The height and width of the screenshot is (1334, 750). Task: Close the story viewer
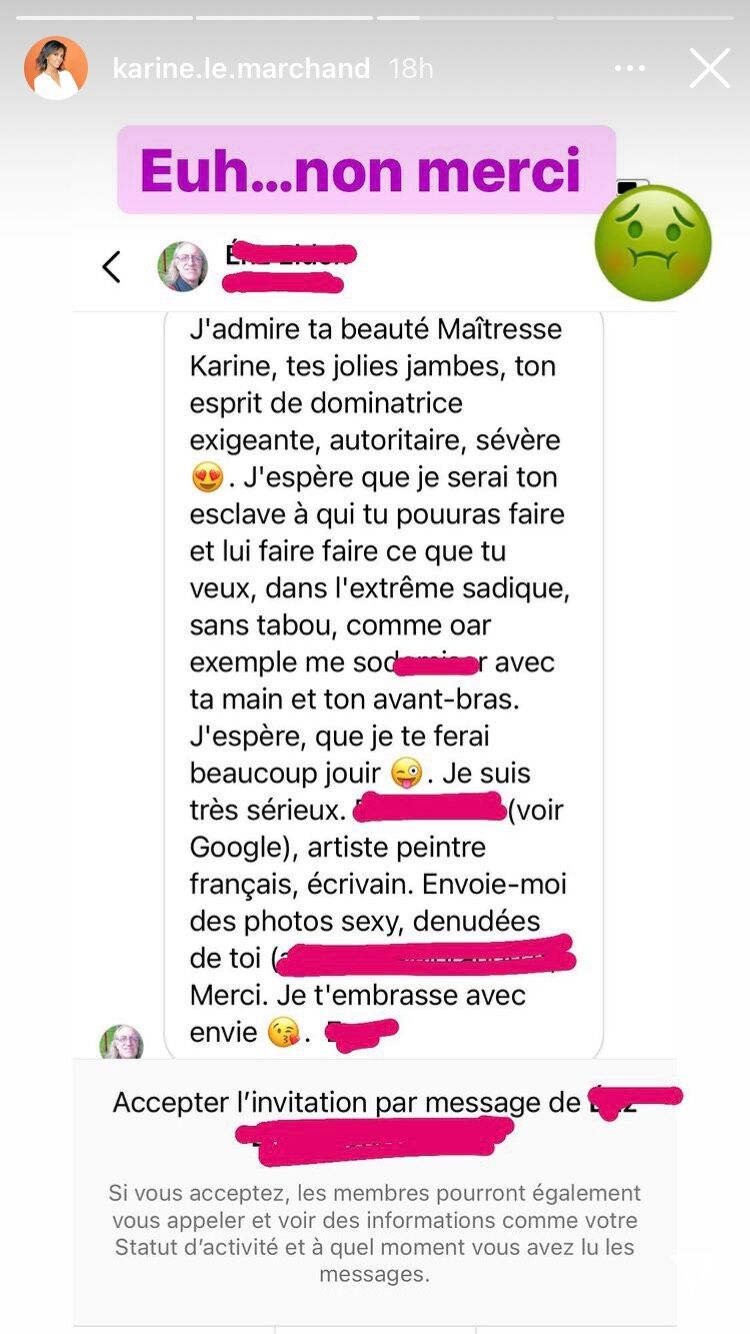click(709, 68)
